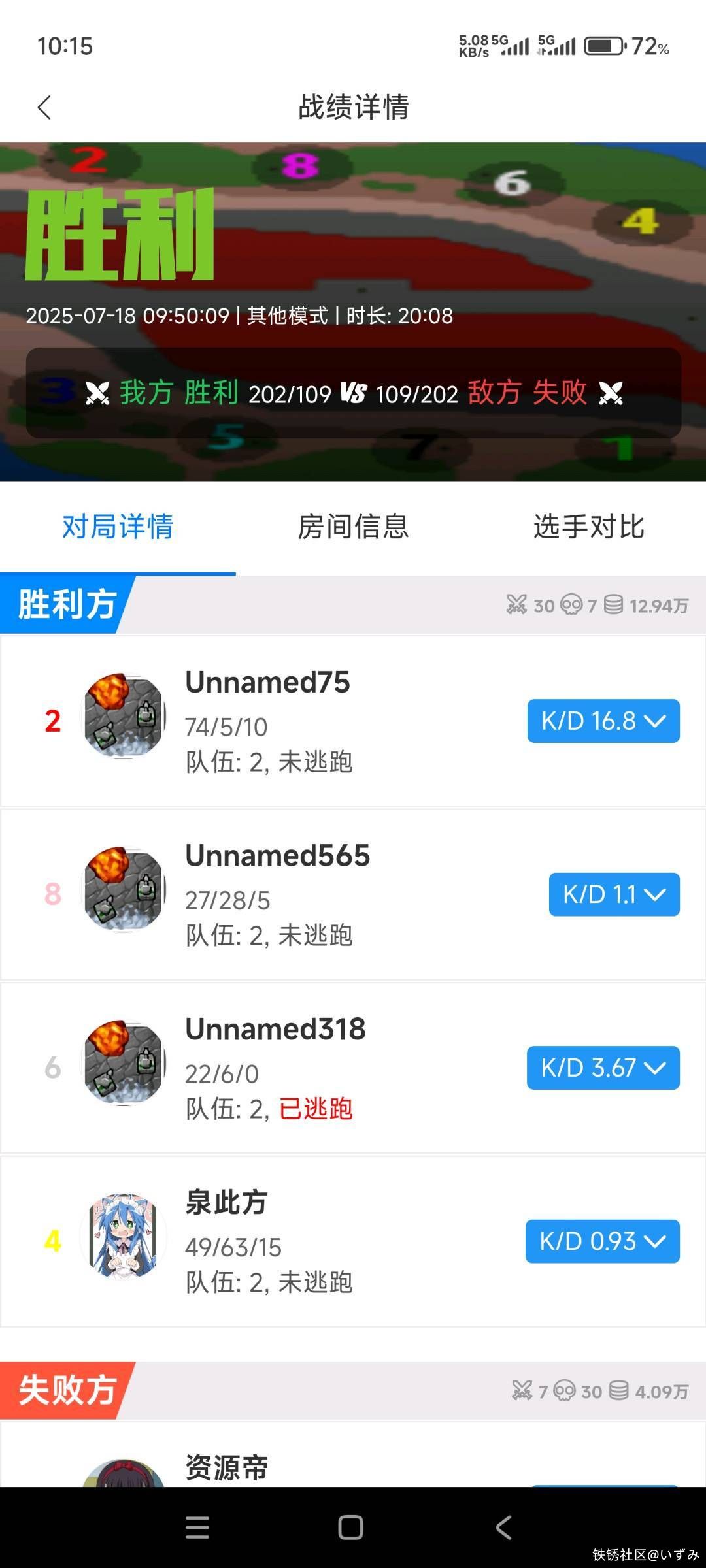Expand K/D 0.93 details for 泉此方
The image size is (706, 1568).
pos(602,1241)
